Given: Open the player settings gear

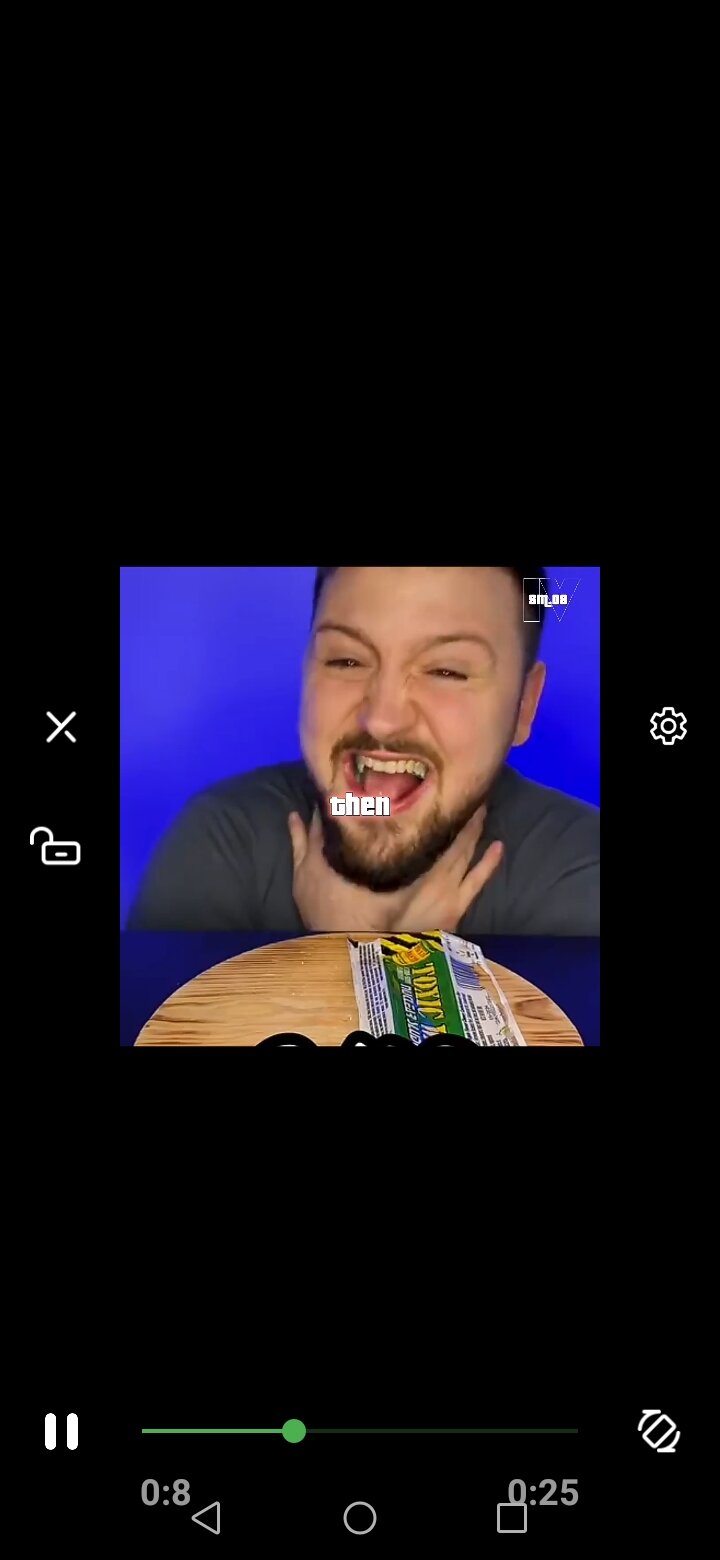Looking at the screenshot, I should pyautogui.click(x=668, y=726).
